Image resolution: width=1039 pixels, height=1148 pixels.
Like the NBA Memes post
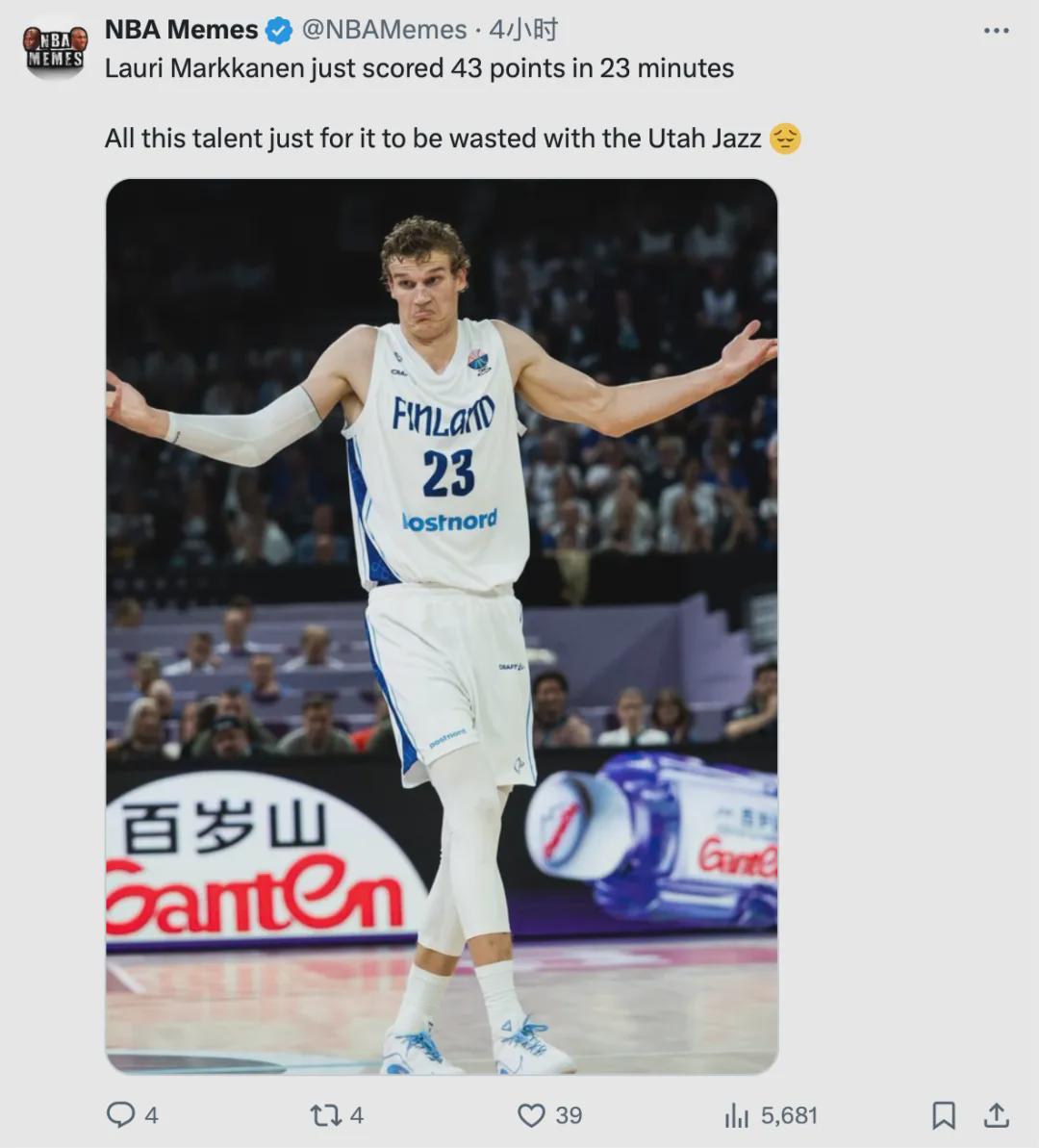(x=532, y=1114)
